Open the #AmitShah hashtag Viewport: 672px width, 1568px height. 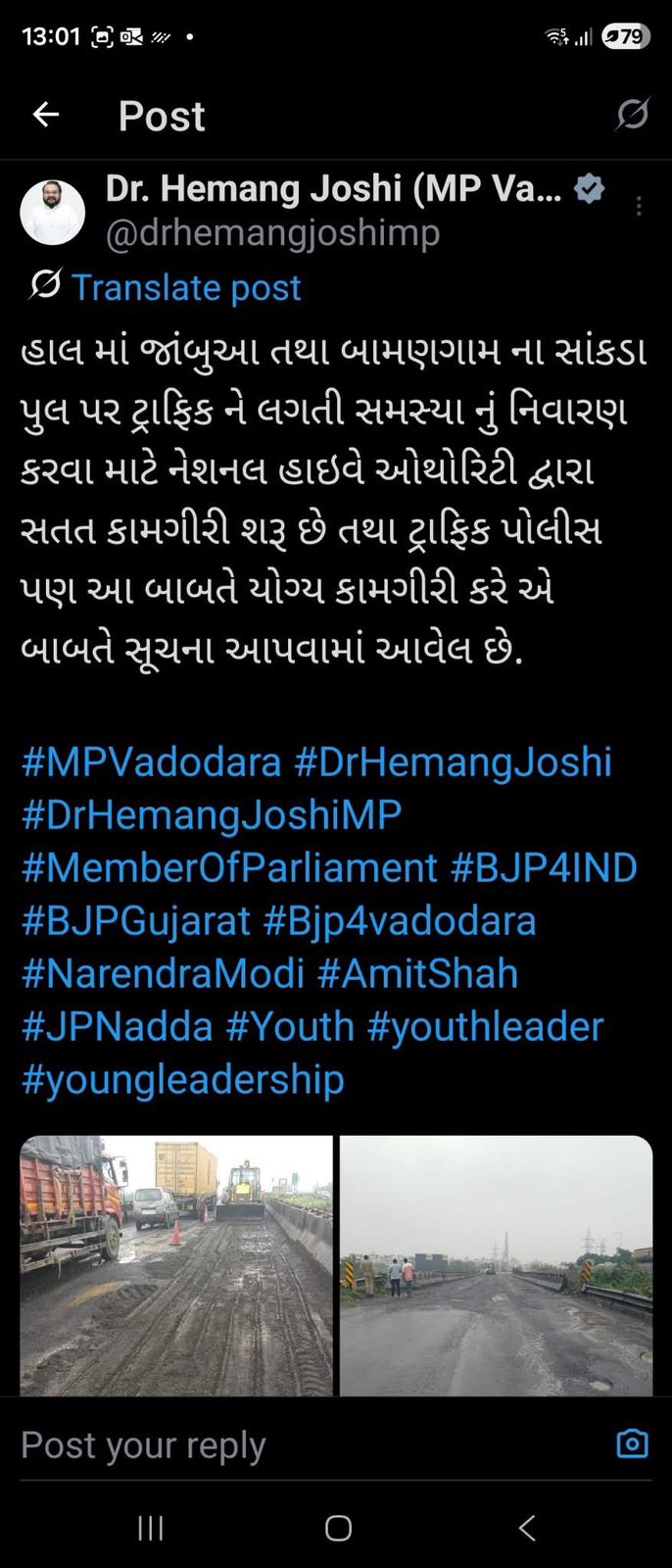(417, 974)
